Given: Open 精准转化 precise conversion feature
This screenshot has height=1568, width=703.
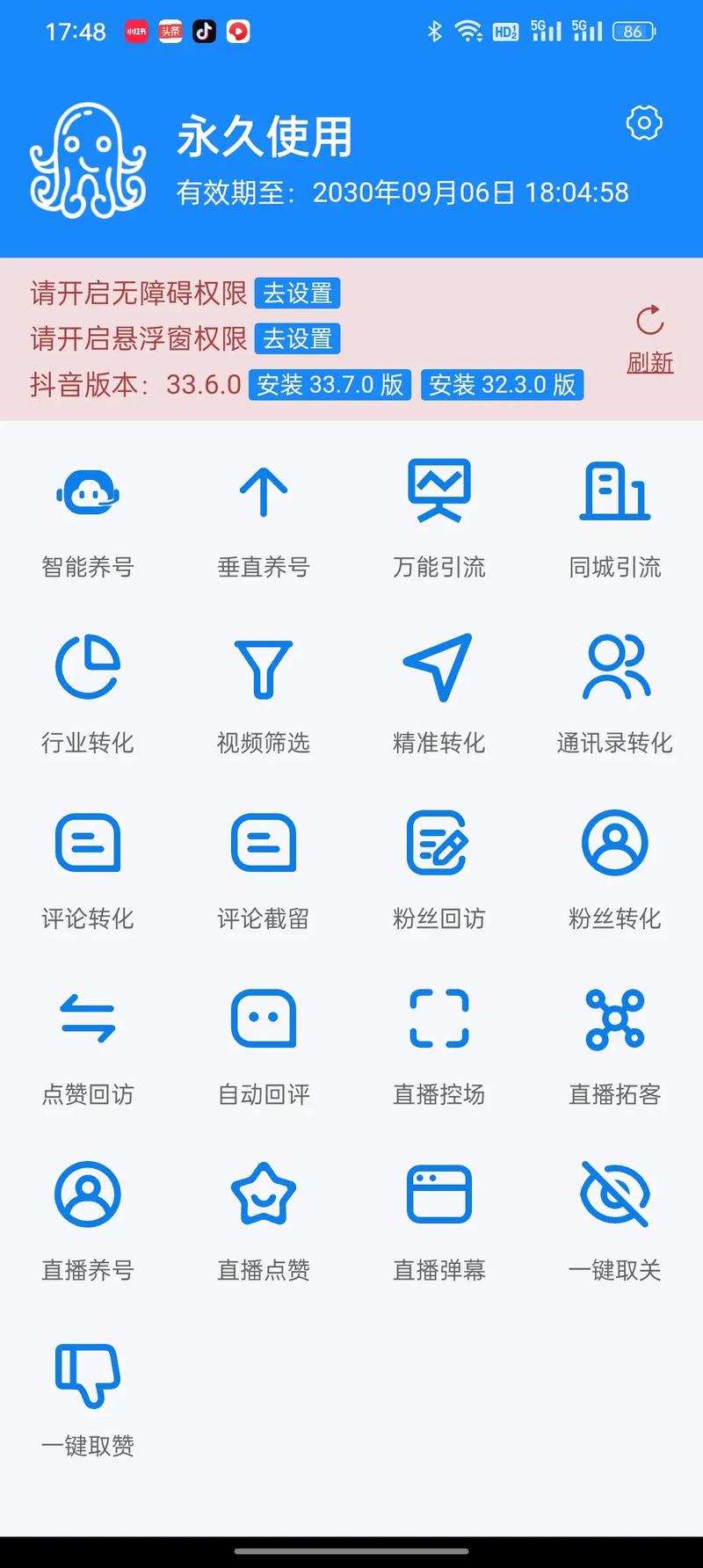Looking at the screenshot, I should (438, 694).
